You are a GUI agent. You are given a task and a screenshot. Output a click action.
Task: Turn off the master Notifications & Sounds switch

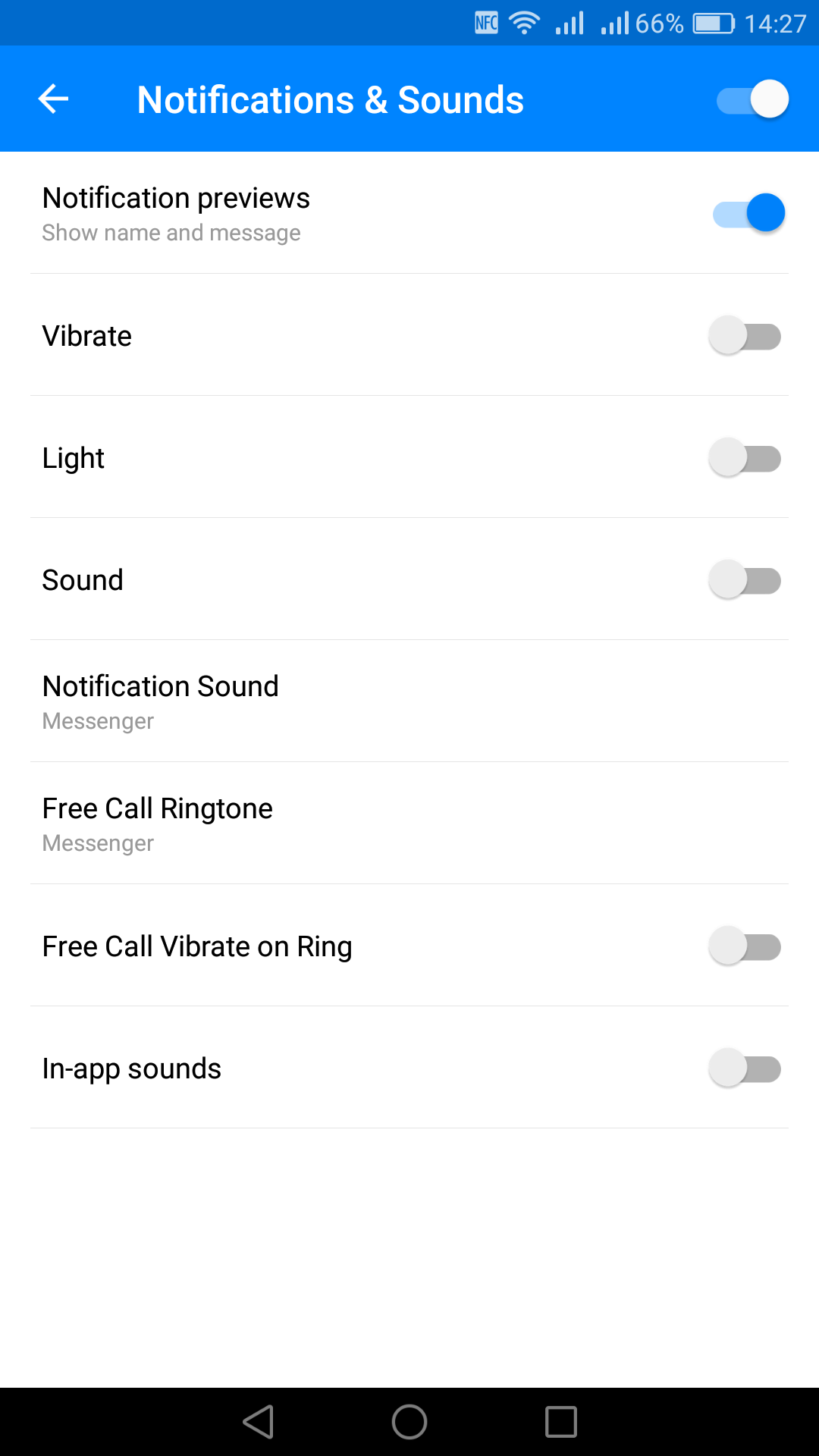752,99
